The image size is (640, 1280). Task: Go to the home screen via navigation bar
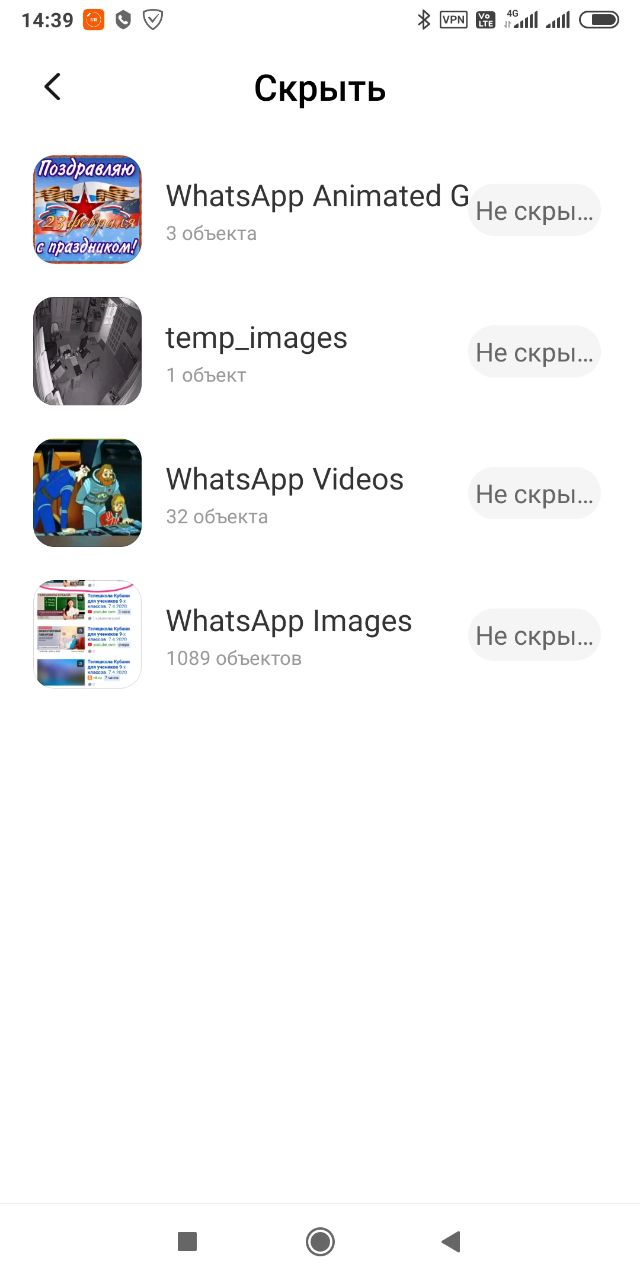pos(320,1242)
